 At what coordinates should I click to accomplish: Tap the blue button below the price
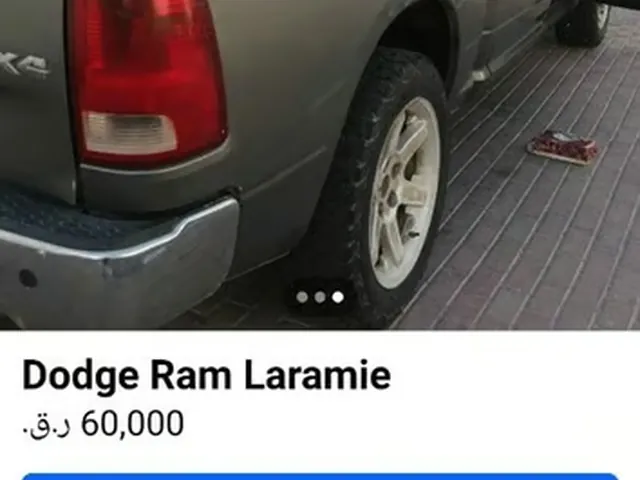click(320, 476)
